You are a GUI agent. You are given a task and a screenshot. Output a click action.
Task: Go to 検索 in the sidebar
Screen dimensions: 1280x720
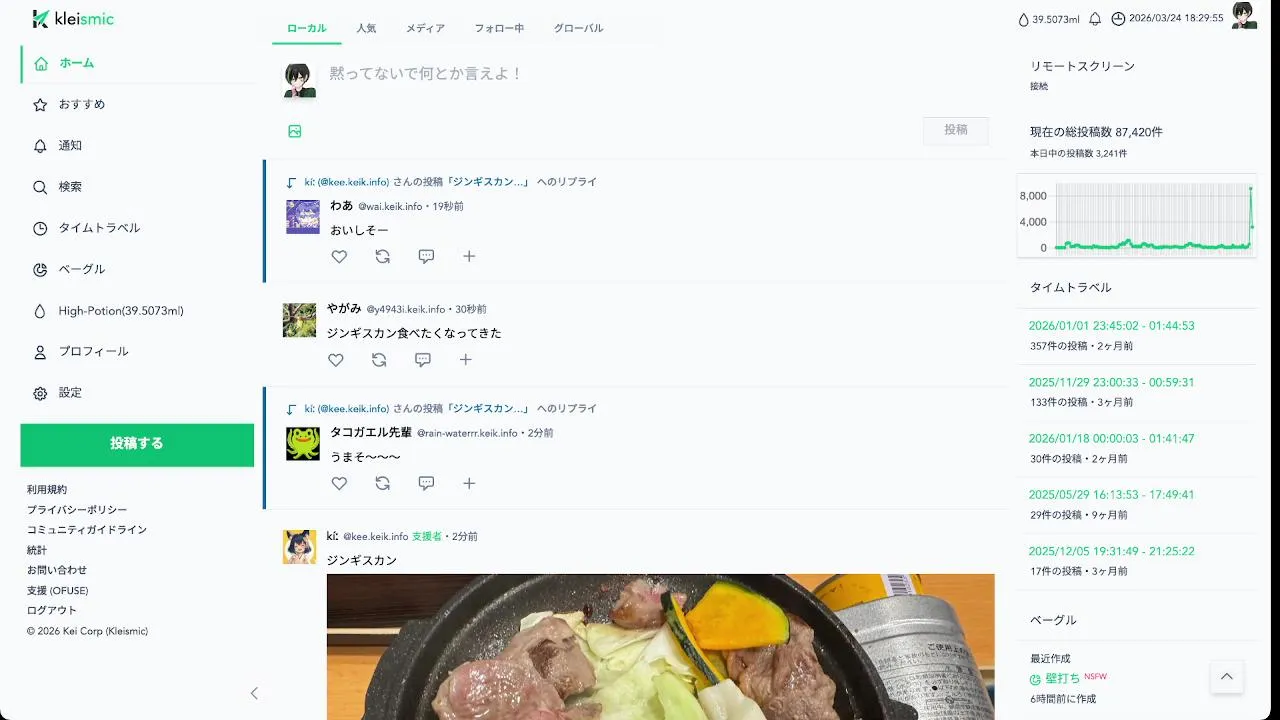(x=70, y=187)
